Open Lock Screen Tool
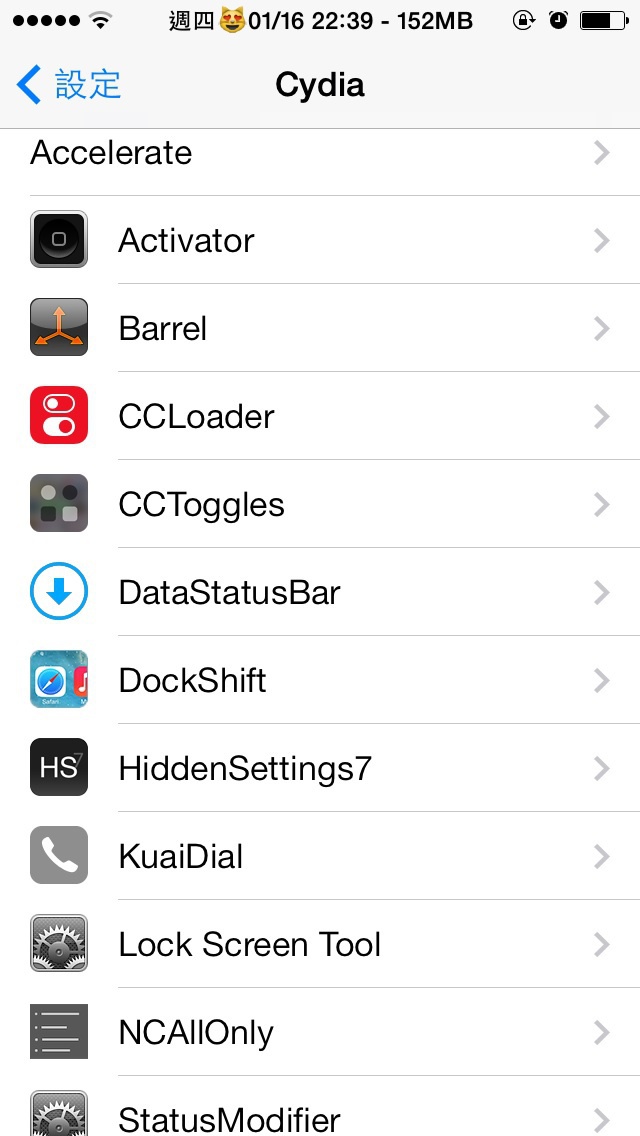640x1136 pixels. (x=320, y=944)
